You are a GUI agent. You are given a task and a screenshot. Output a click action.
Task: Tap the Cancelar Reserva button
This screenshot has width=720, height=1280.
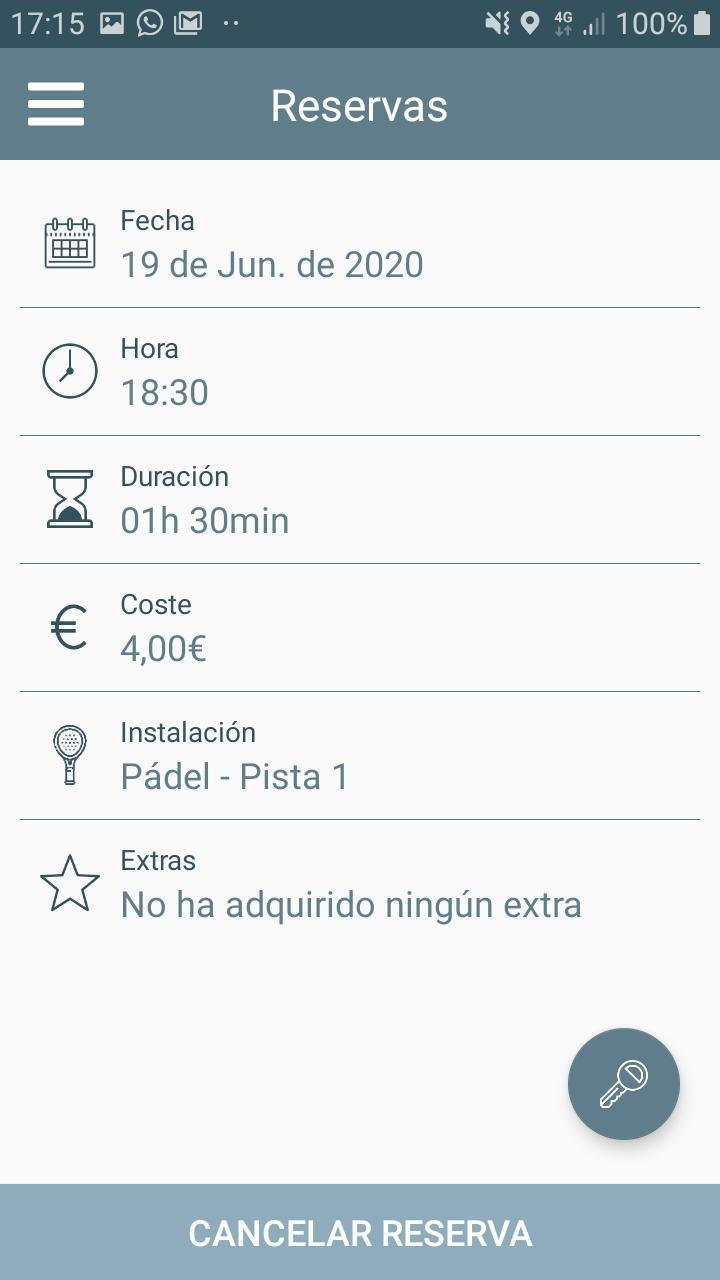[x=360, y=1232]
